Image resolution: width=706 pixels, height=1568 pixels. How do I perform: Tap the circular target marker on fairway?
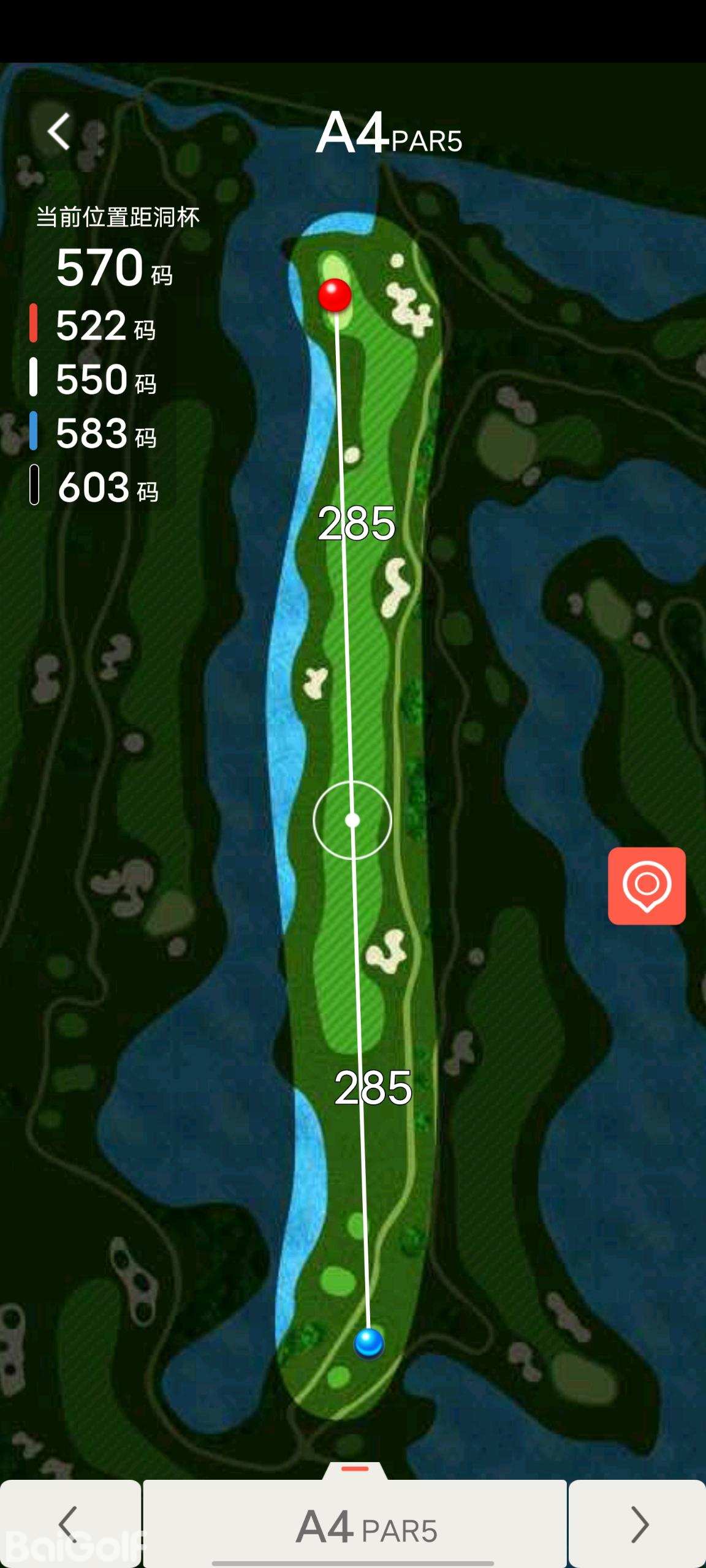point(352,820)
